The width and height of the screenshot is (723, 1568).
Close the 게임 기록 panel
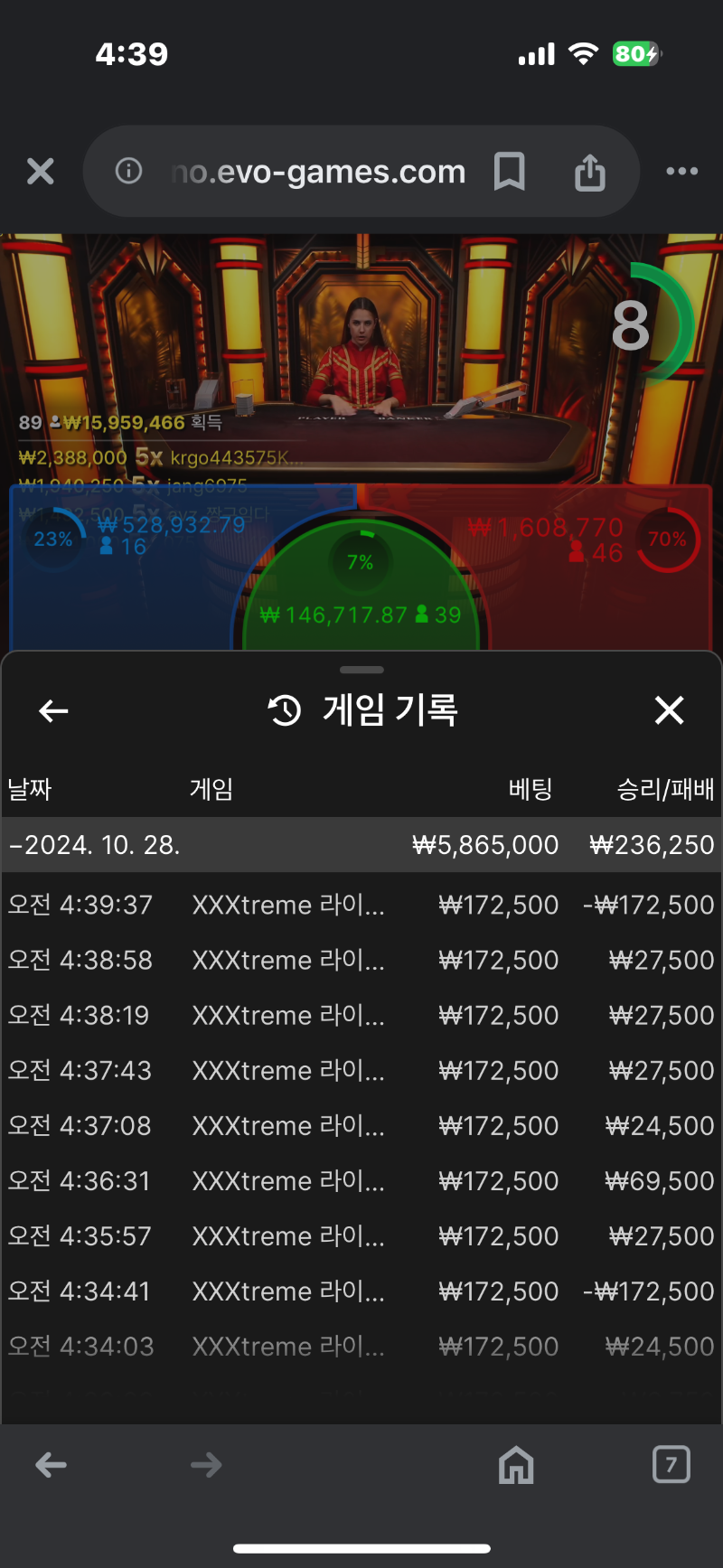669,710
